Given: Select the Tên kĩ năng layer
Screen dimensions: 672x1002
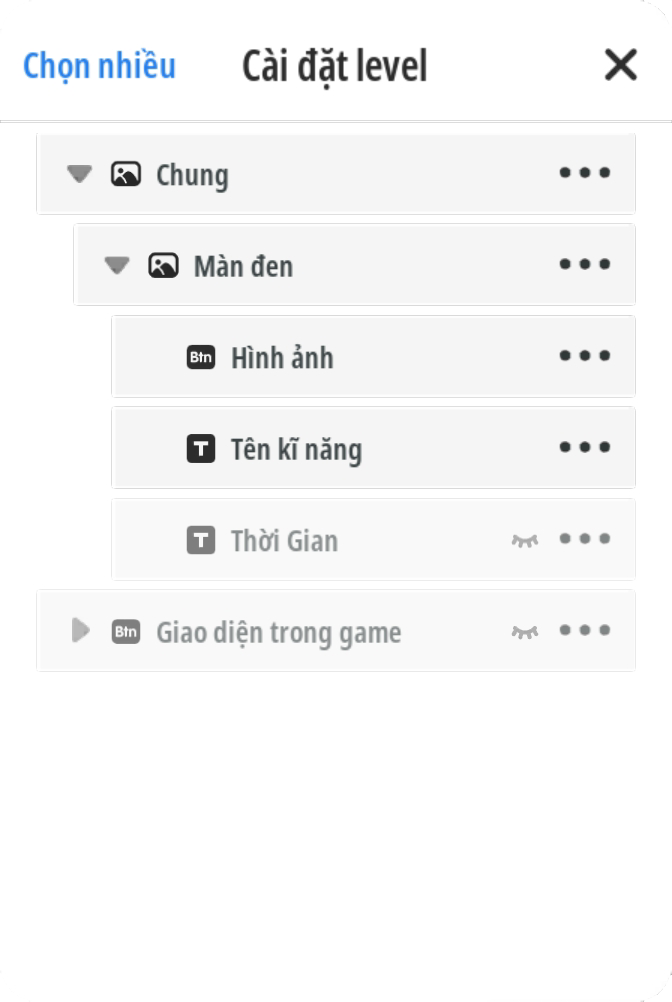Looking at the screenshot, I should coord(296,449).
